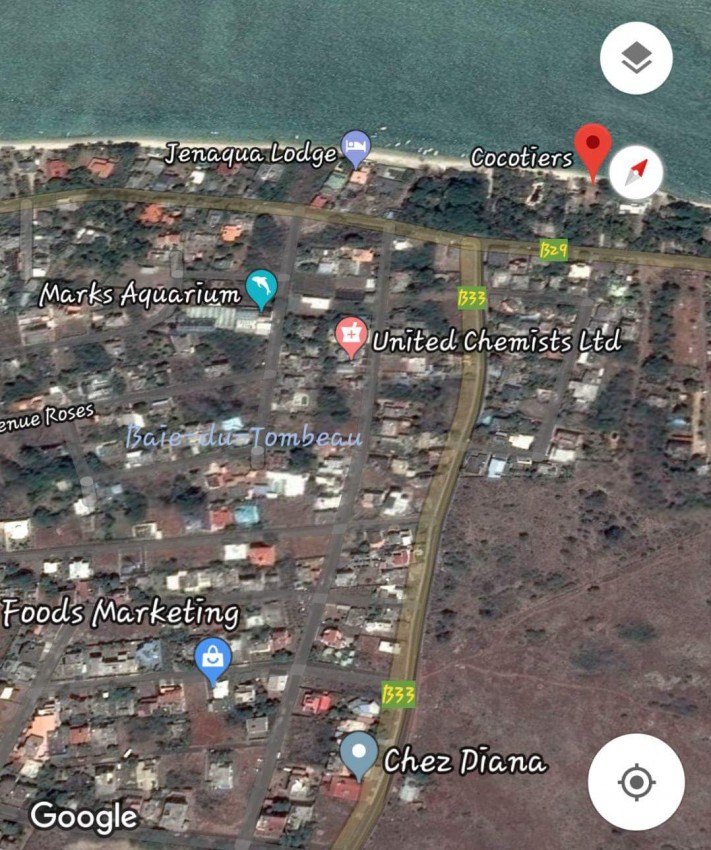Select the United Chemists Ltd pharmacy pin
This screenshot has width=711, height=850.
click(350, 337)
